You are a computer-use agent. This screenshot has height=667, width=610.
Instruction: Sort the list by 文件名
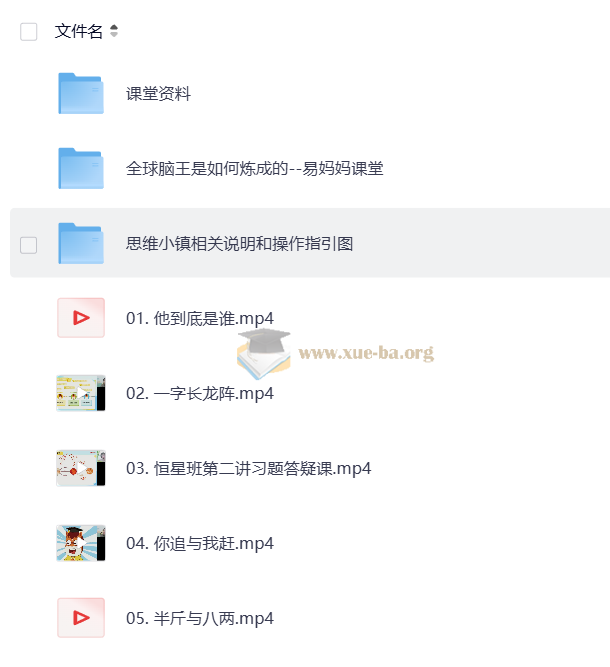tap(113, 32)
